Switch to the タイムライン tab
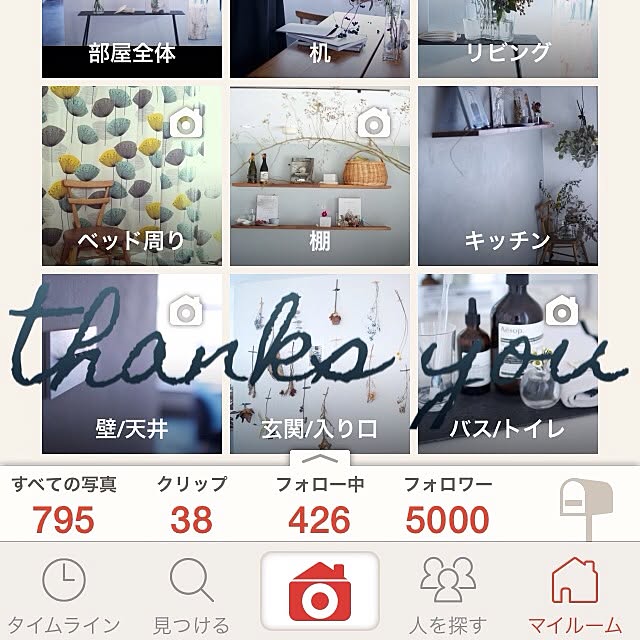The height and width of the screenshot is (640, 640). coord(64,593)
